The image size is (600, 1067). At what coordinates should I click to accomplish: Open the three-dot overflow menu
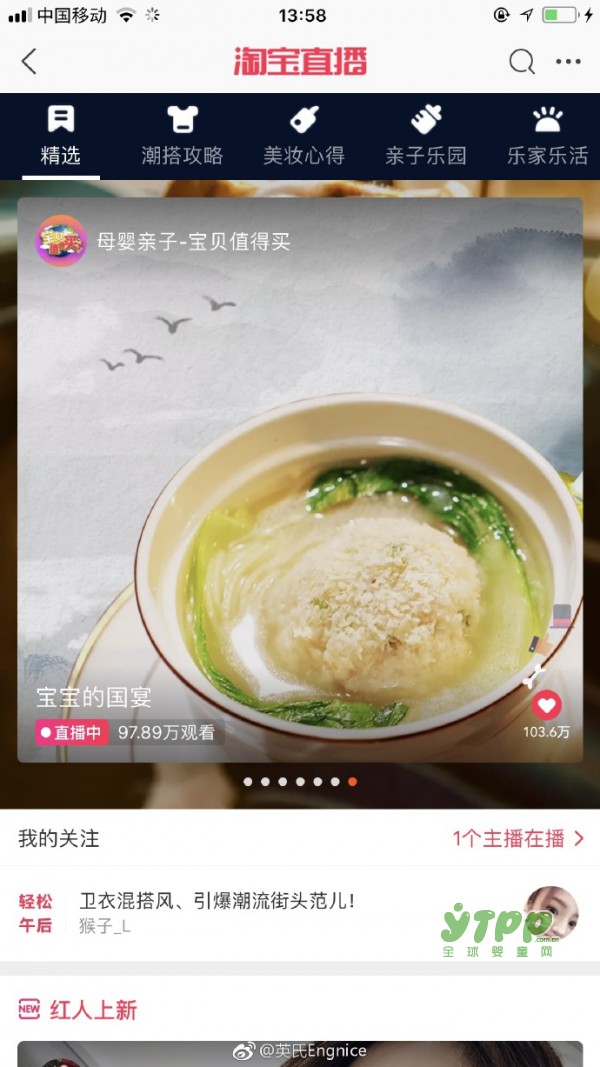pyautogui.click(x=568, y=62)
